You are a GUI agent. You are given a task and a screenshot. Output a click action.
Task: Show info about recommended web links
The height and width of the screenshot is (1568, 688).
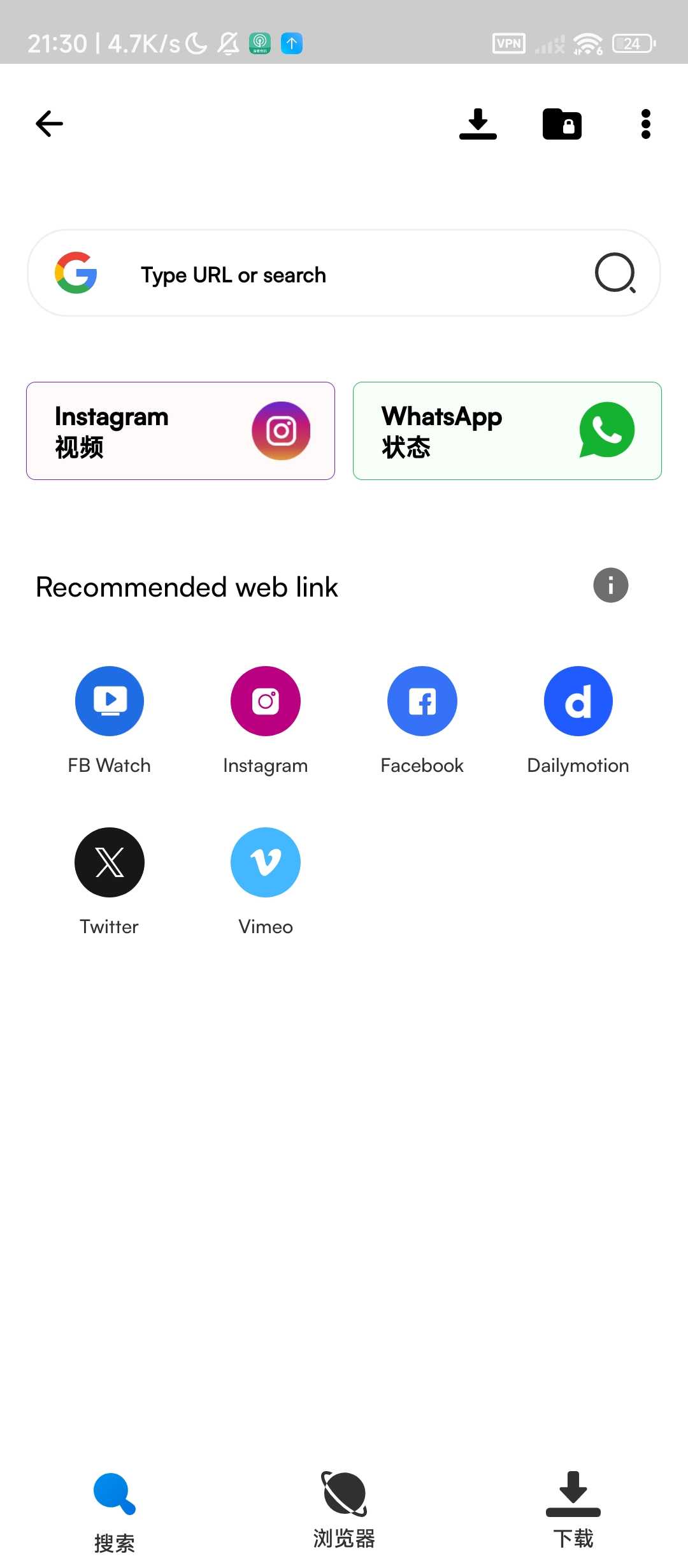coord(610,585)
